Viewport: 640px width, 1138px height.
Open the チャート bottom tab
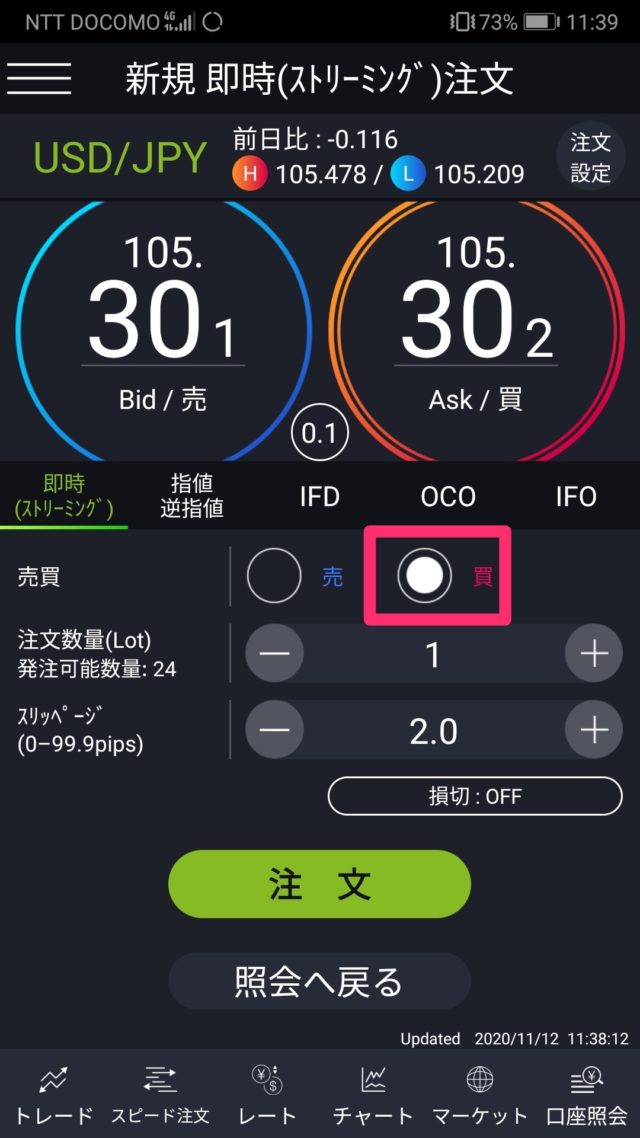373,1095
